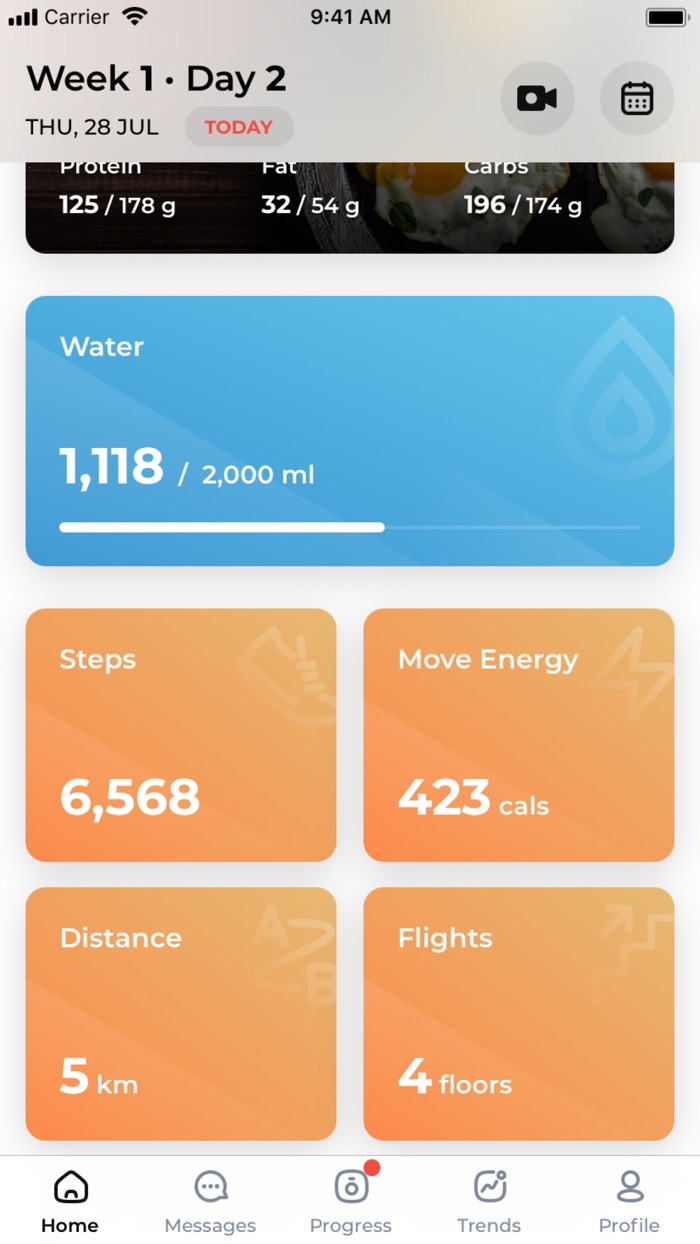Open the Steps card

181,735
